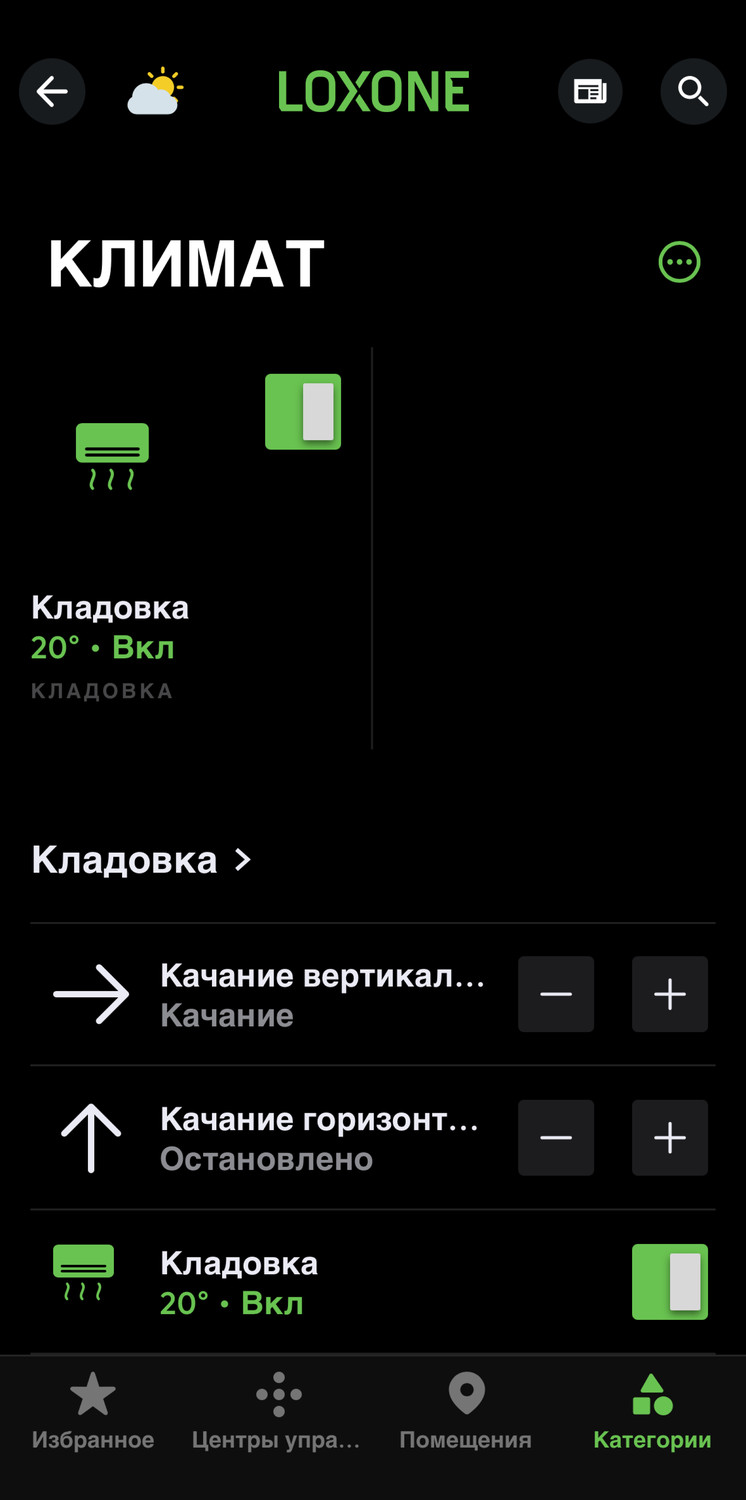Open the weather icon
746x1500 pixels.
tap(155, 92)
